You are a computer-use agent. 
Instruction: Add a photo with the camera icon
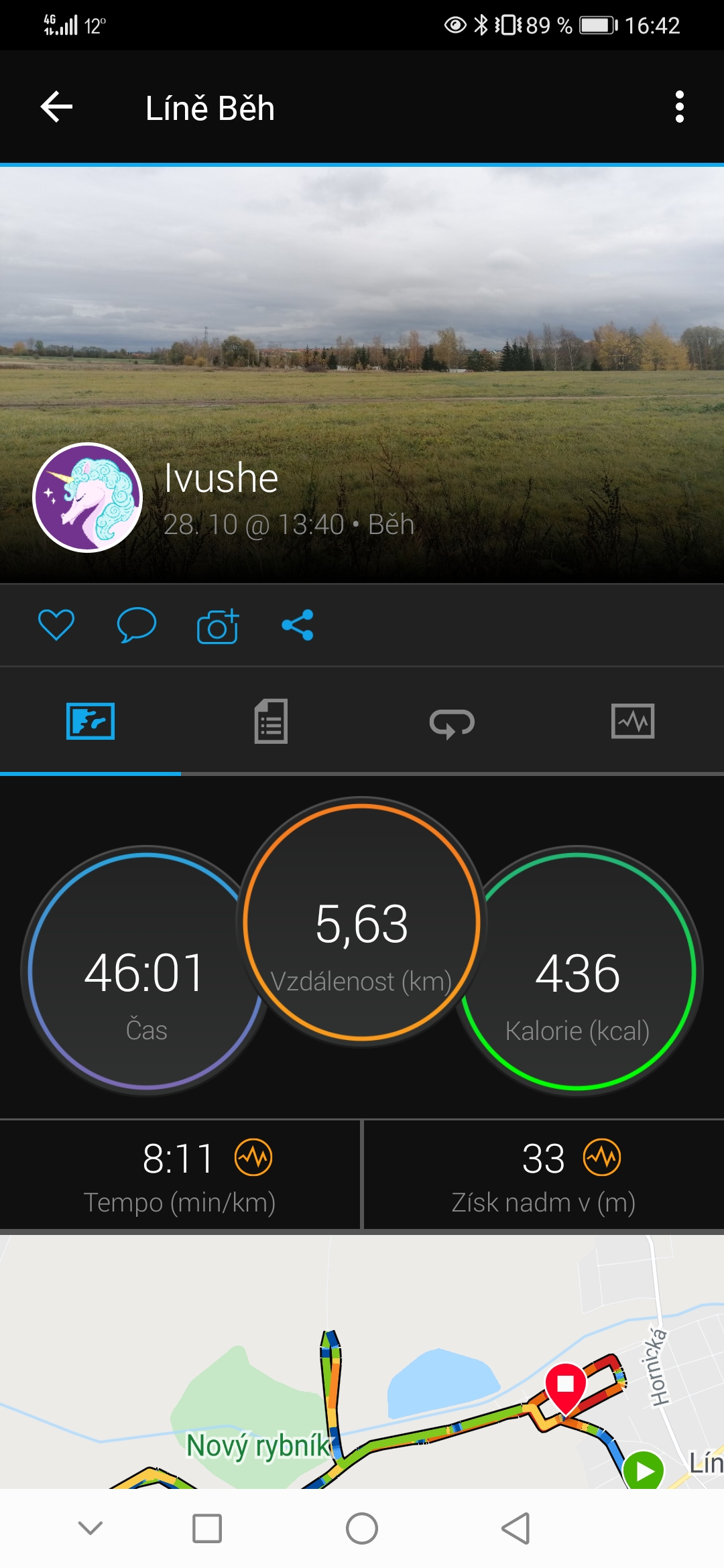tap(218, 626)
